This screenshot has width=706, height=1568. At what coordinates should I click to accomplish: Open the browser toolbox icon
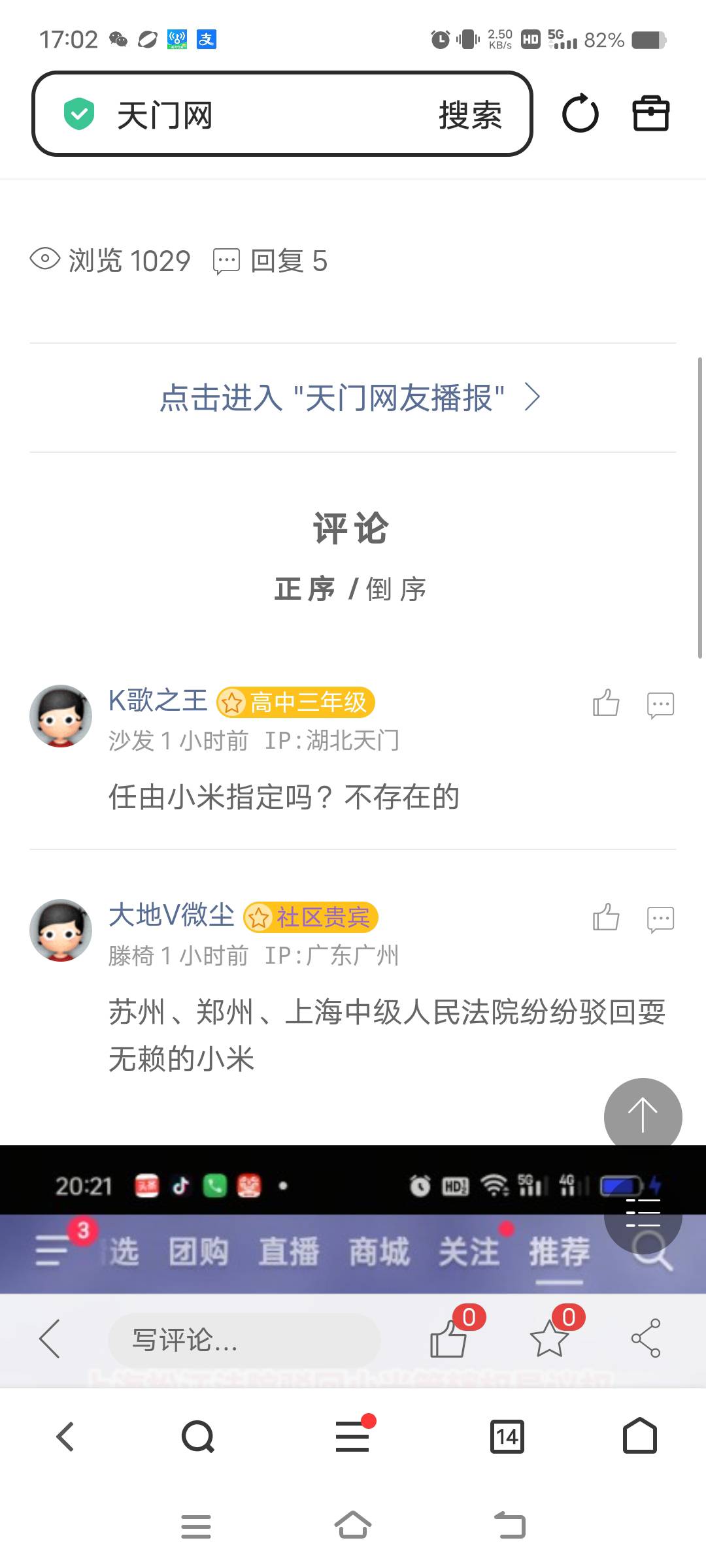coord(650,114)
